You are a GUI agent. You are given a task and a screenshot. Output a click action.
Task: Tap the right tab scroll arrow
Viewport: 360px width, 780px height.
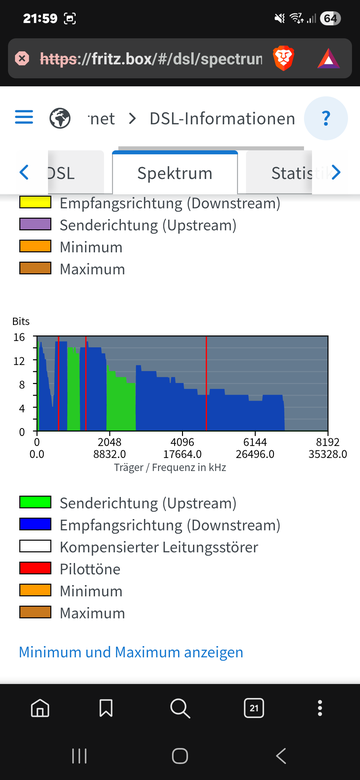coord(336,173)
